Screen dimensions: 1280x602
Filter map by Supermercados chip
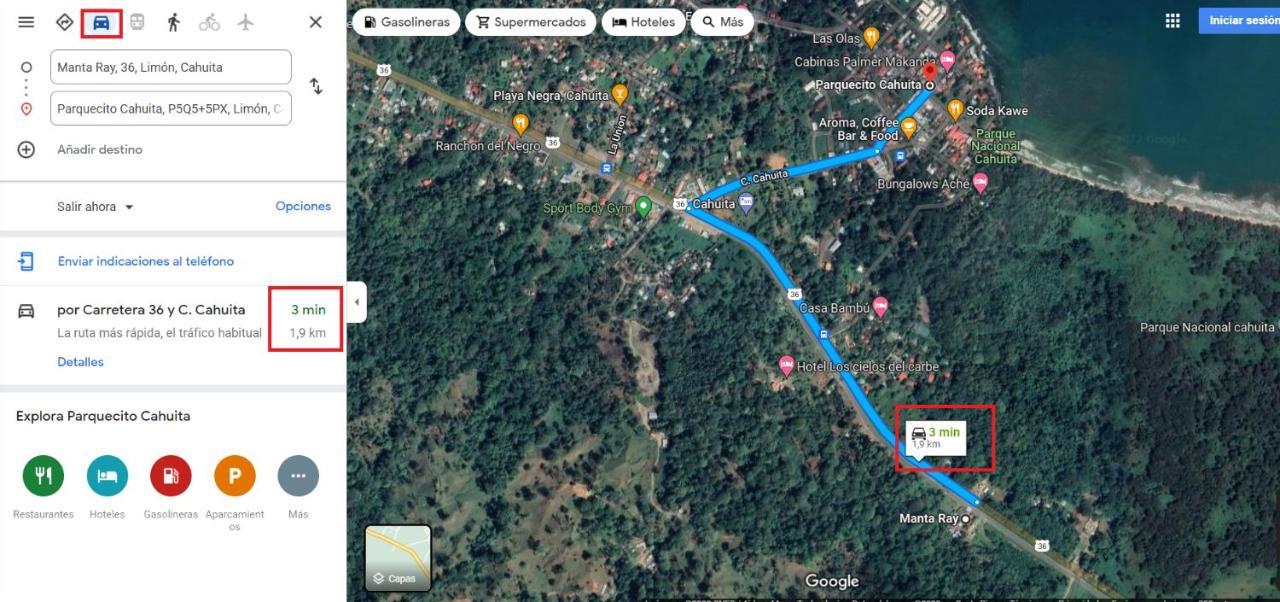pyautogui.click(x=531, y=22)
